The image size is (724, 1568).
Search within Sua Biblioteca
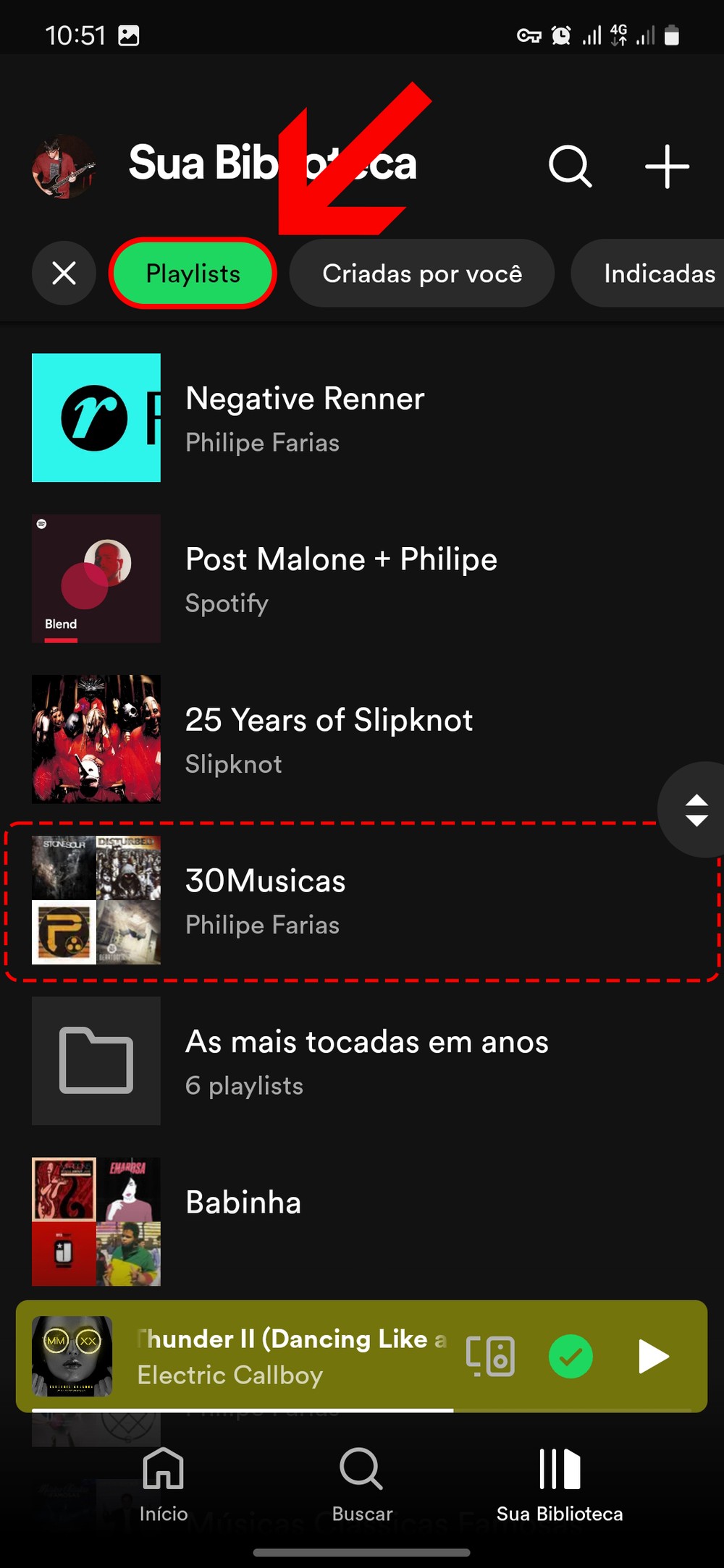tap(570, 166)
